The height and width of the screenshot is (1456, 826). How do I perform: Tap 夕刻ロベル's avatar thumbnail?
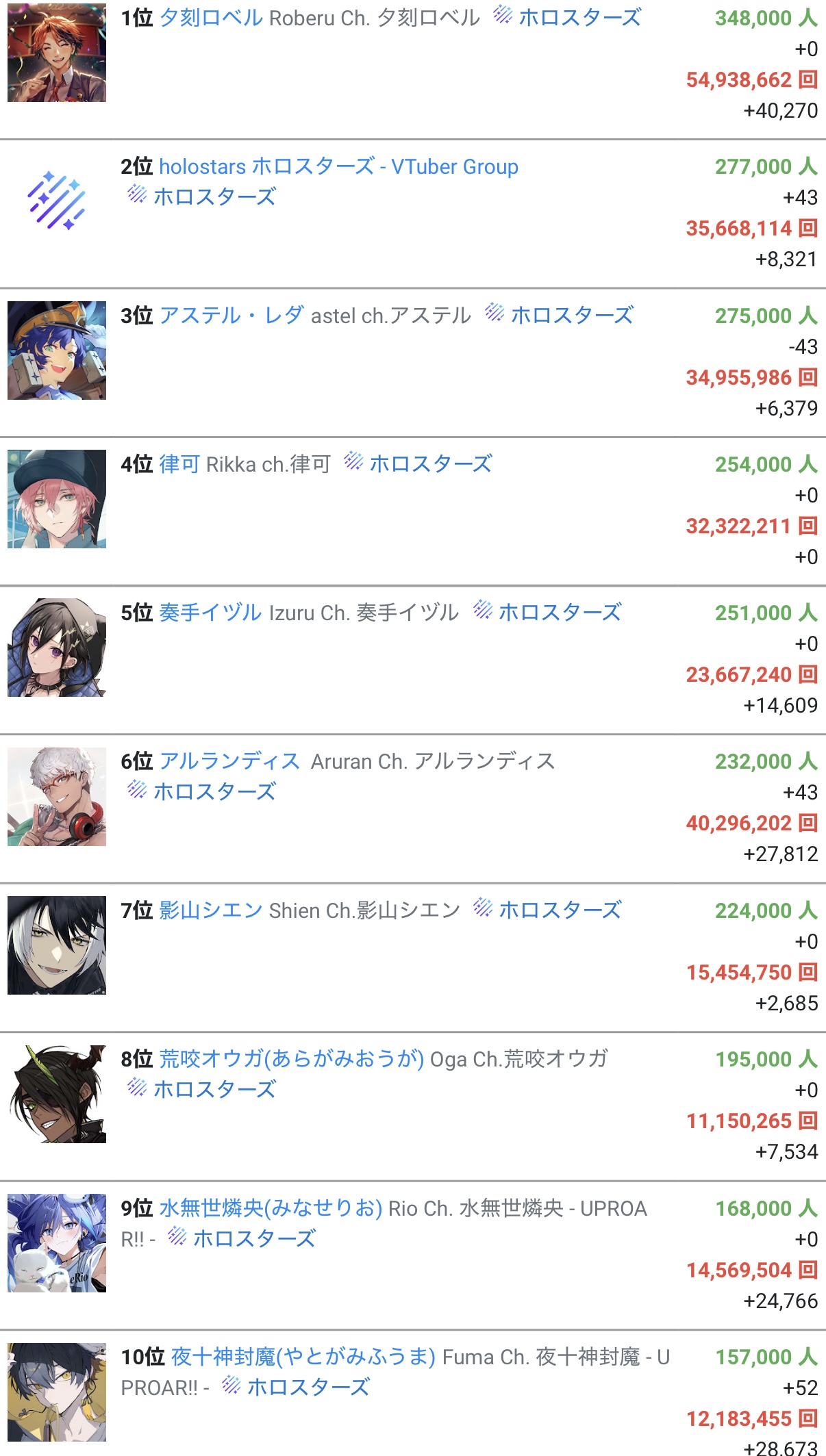click(57, 53)
